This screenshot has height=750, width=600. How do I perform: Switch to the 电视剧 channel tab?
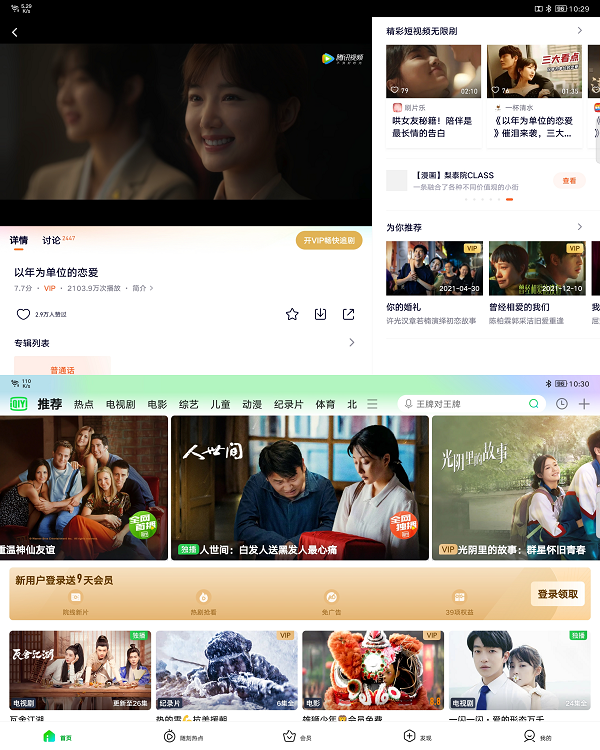120,405
